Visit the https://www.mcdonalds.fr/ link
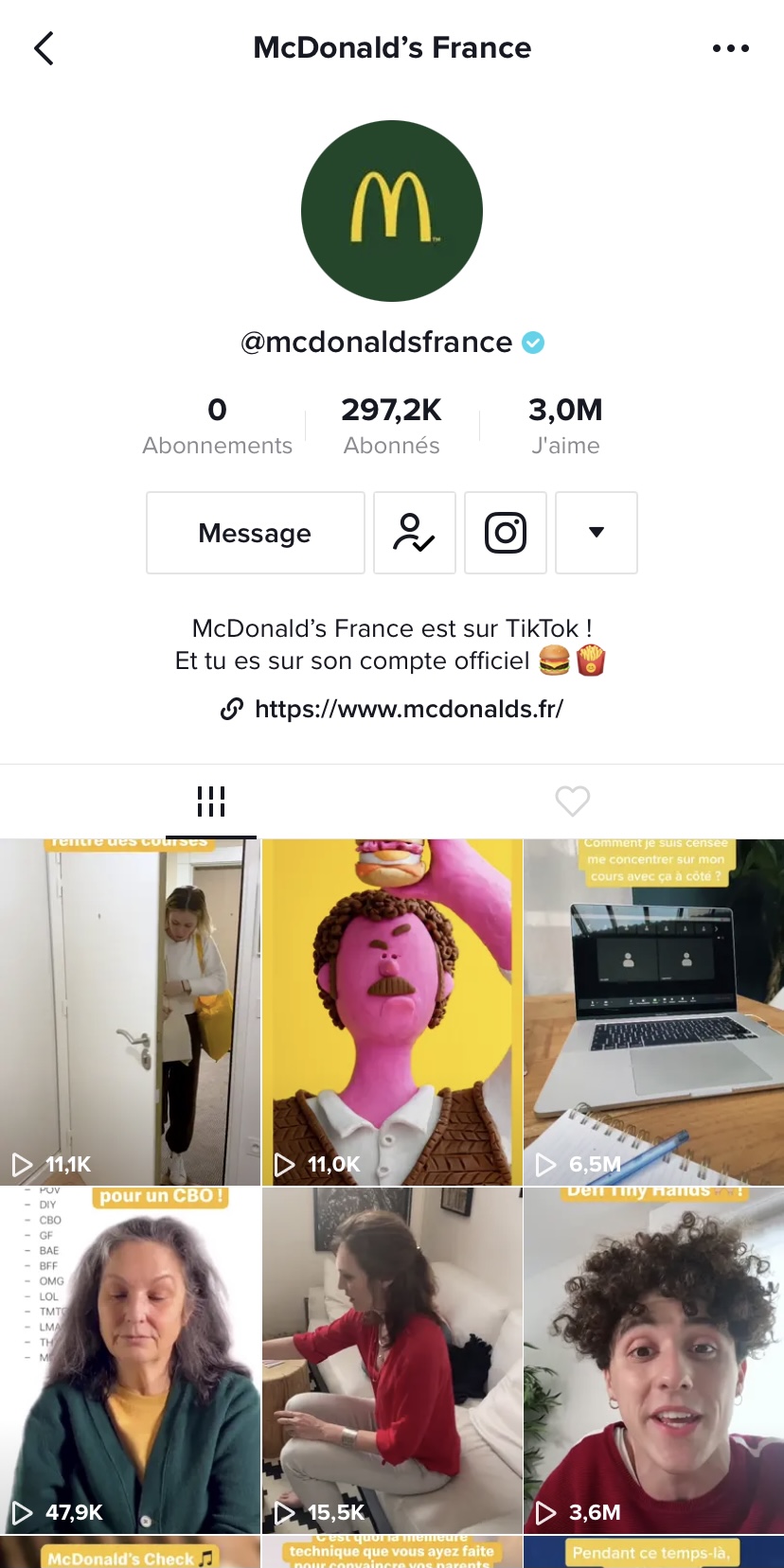The image size is (784, 1568). pos(408,709)
